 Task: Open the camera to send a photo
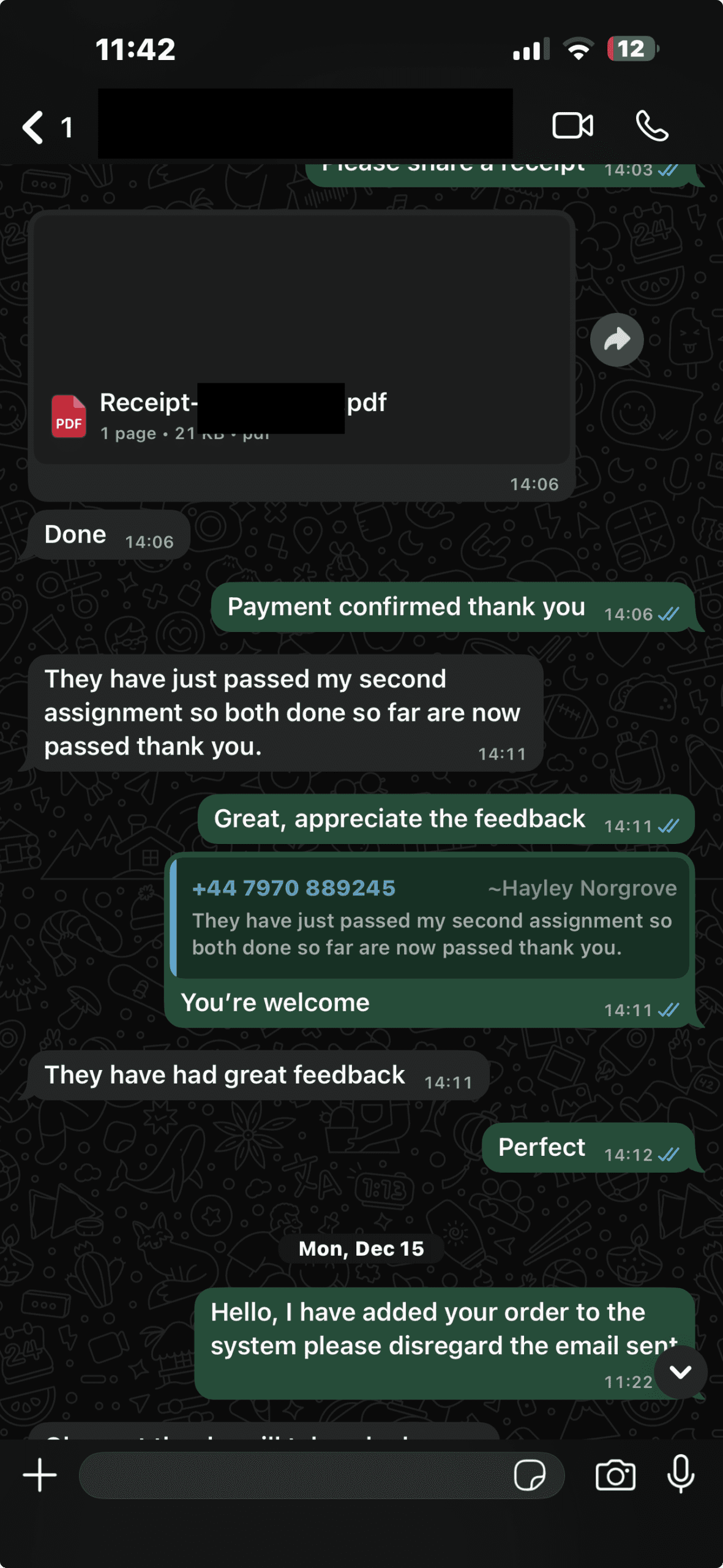pyautogui.click(x=615, y=1475)
